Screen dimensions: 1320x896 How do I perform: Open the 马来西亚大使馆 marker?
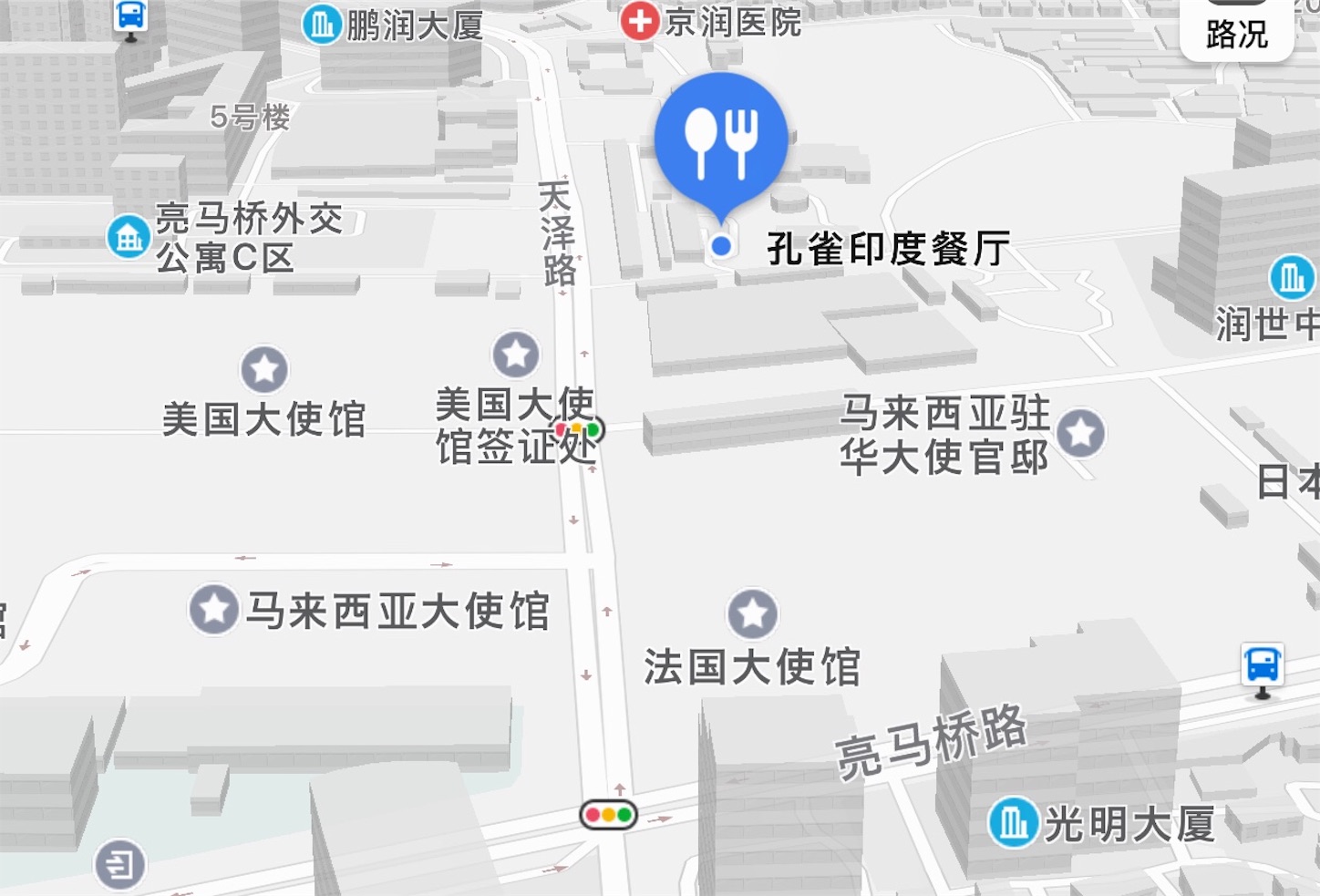click(214, 609)
